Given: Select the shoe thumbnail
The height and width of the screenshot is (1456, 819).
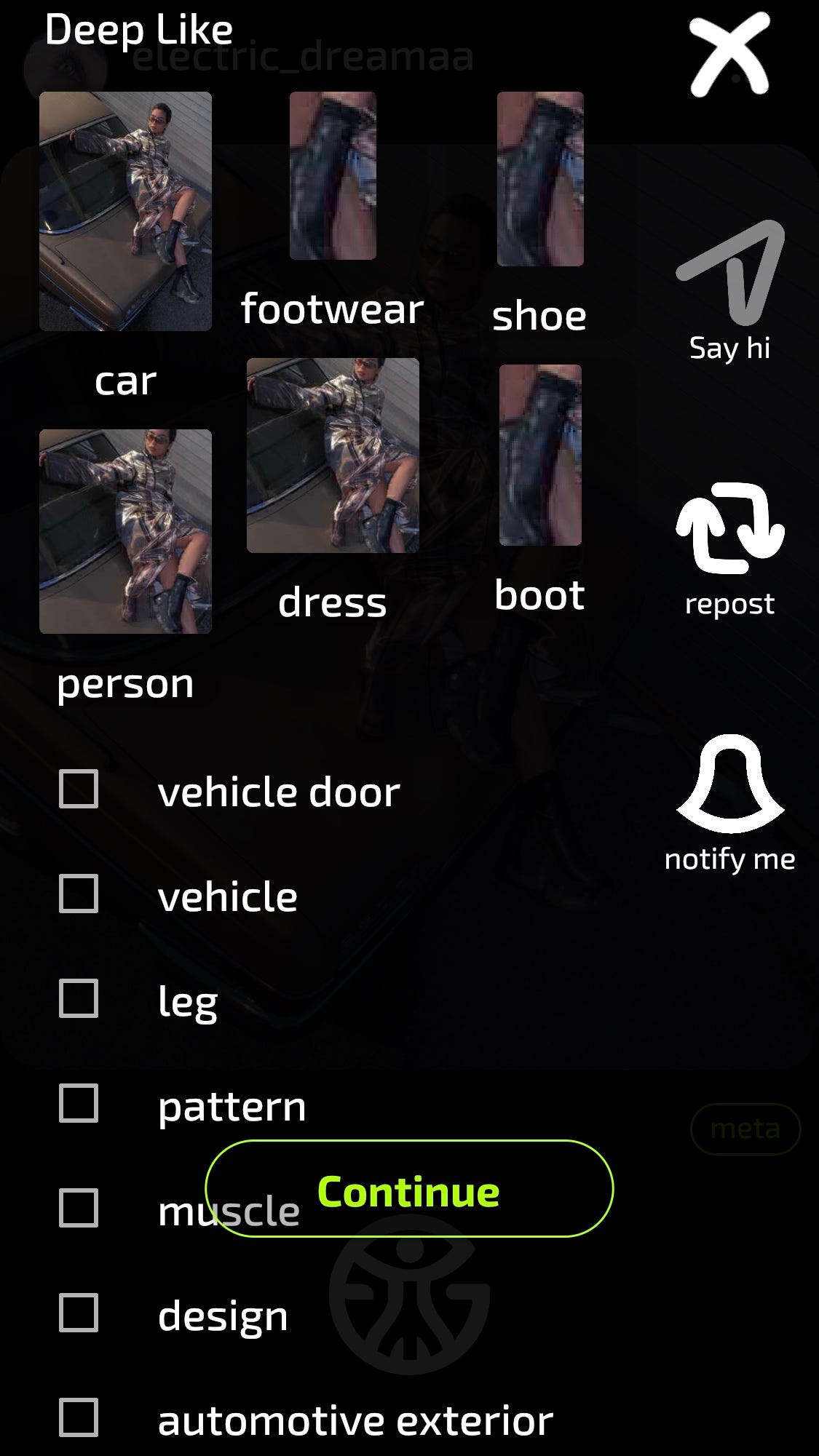Looking at the screenshot, I should [x=540, y=179].
